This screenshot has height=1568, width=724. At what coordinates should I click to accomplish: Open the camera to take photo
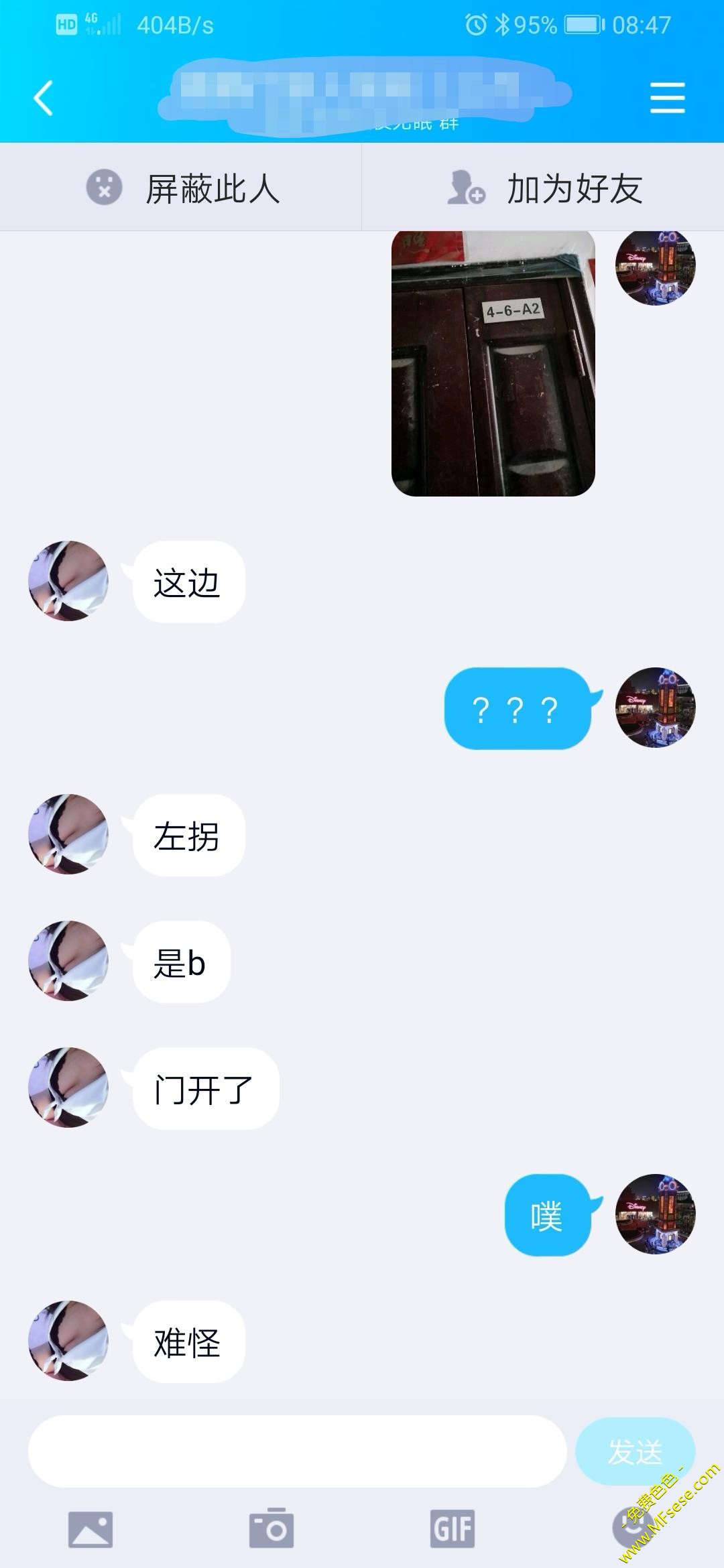[271, 1529]
